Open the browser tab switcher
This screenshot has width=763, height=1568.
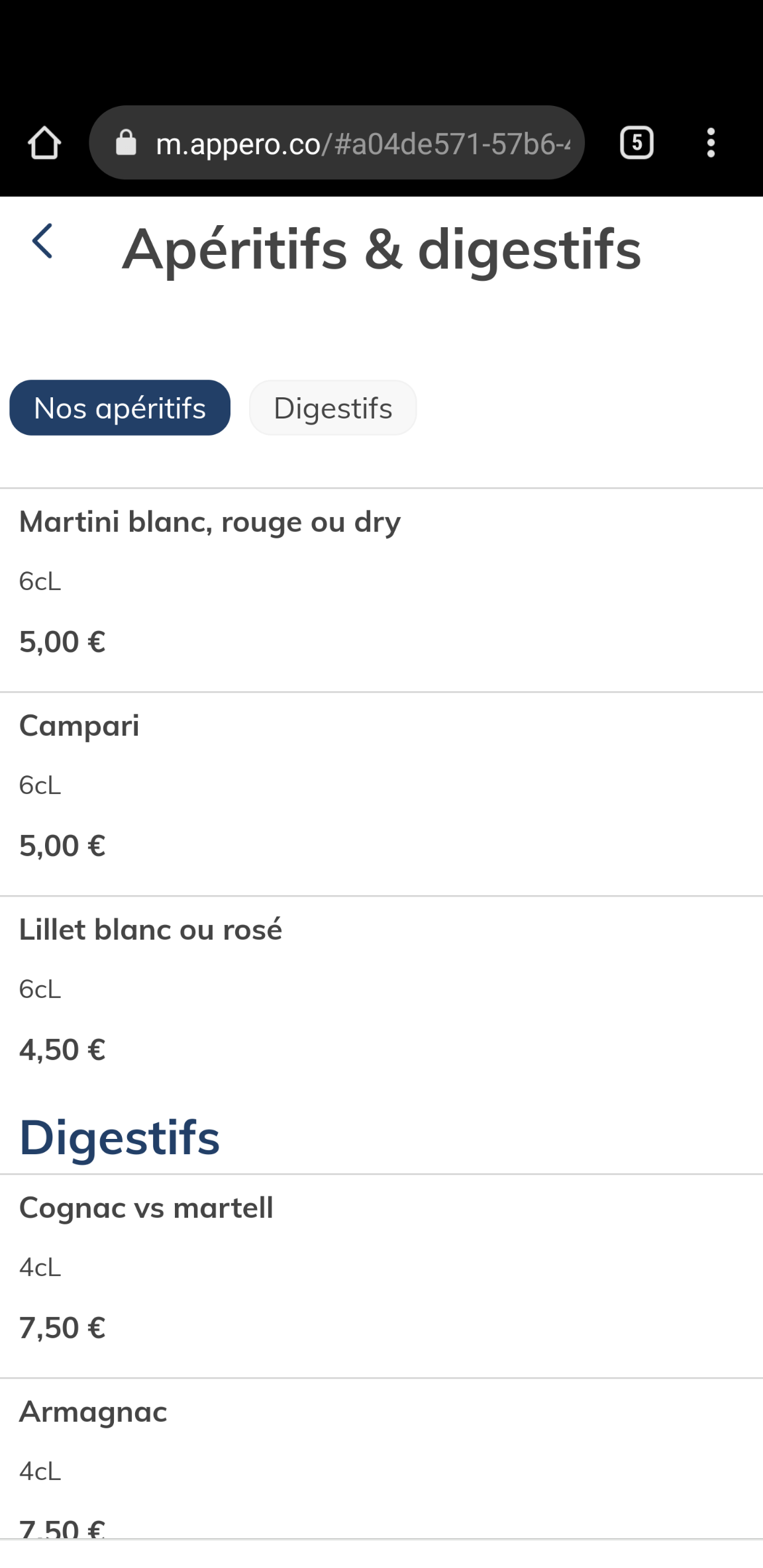pos(636,143)
